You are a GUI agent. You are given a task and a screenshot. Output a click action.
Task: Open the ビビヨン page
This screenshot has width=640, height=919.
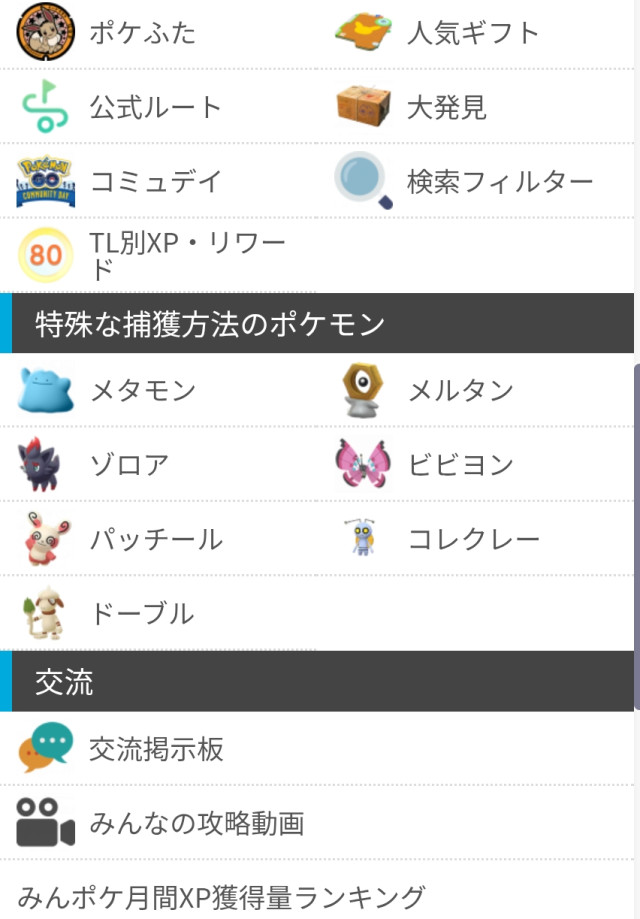click(x=460, y=464)
